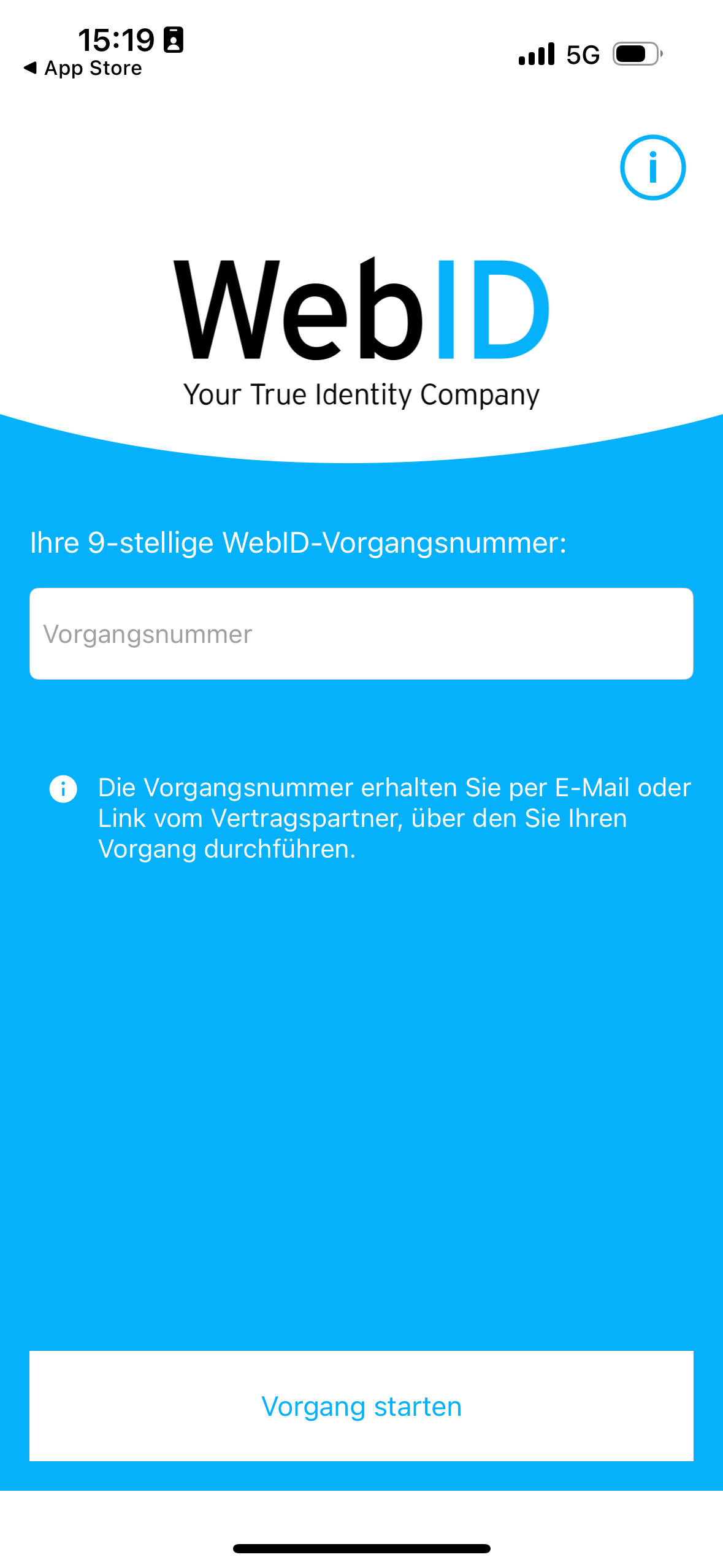
Task: Tap the Vorgang starten button
Action: click(361, 1406)
